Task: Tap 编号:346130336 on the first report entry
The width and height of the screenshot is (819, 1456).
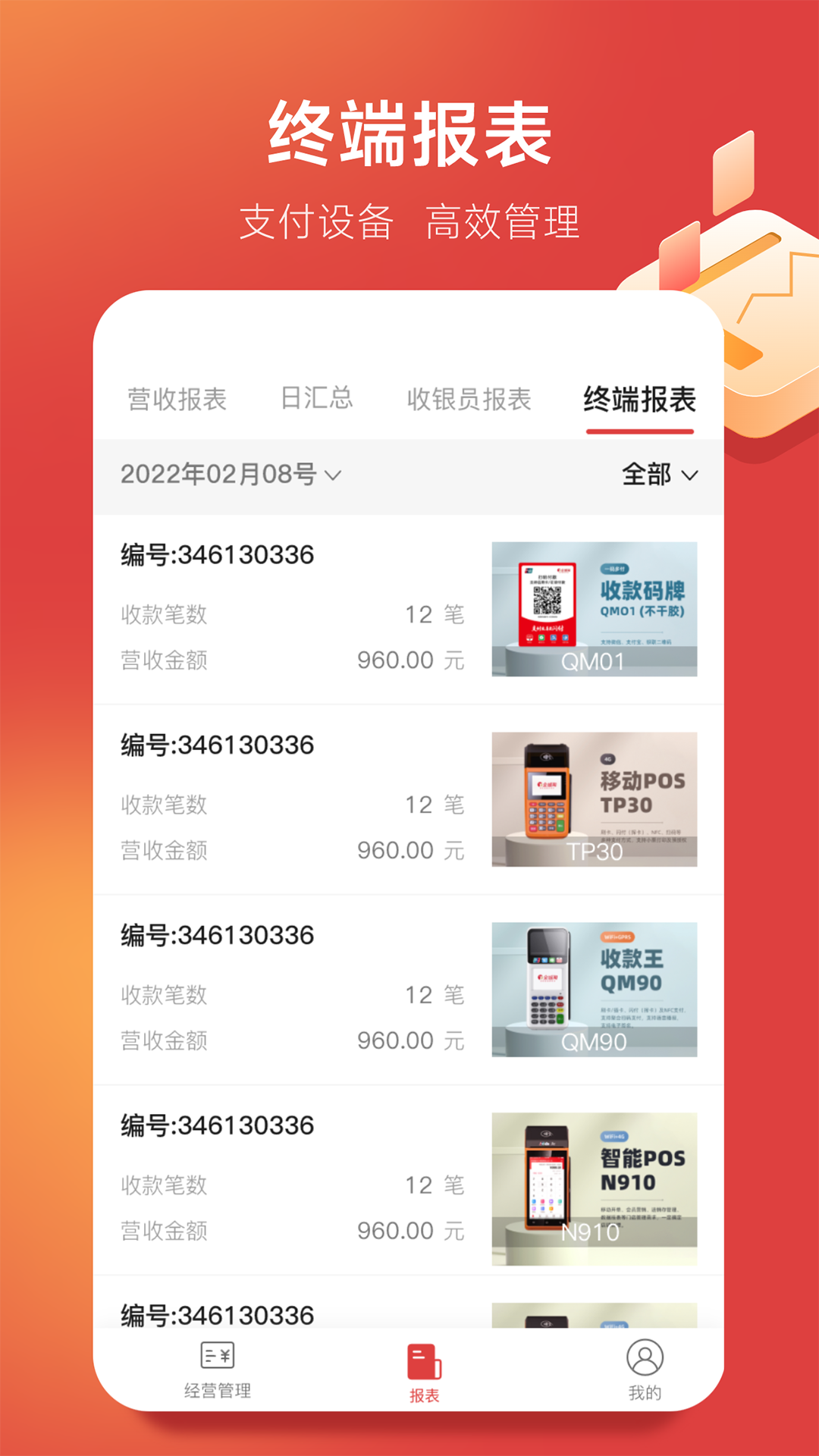Action: click(217, 554)
